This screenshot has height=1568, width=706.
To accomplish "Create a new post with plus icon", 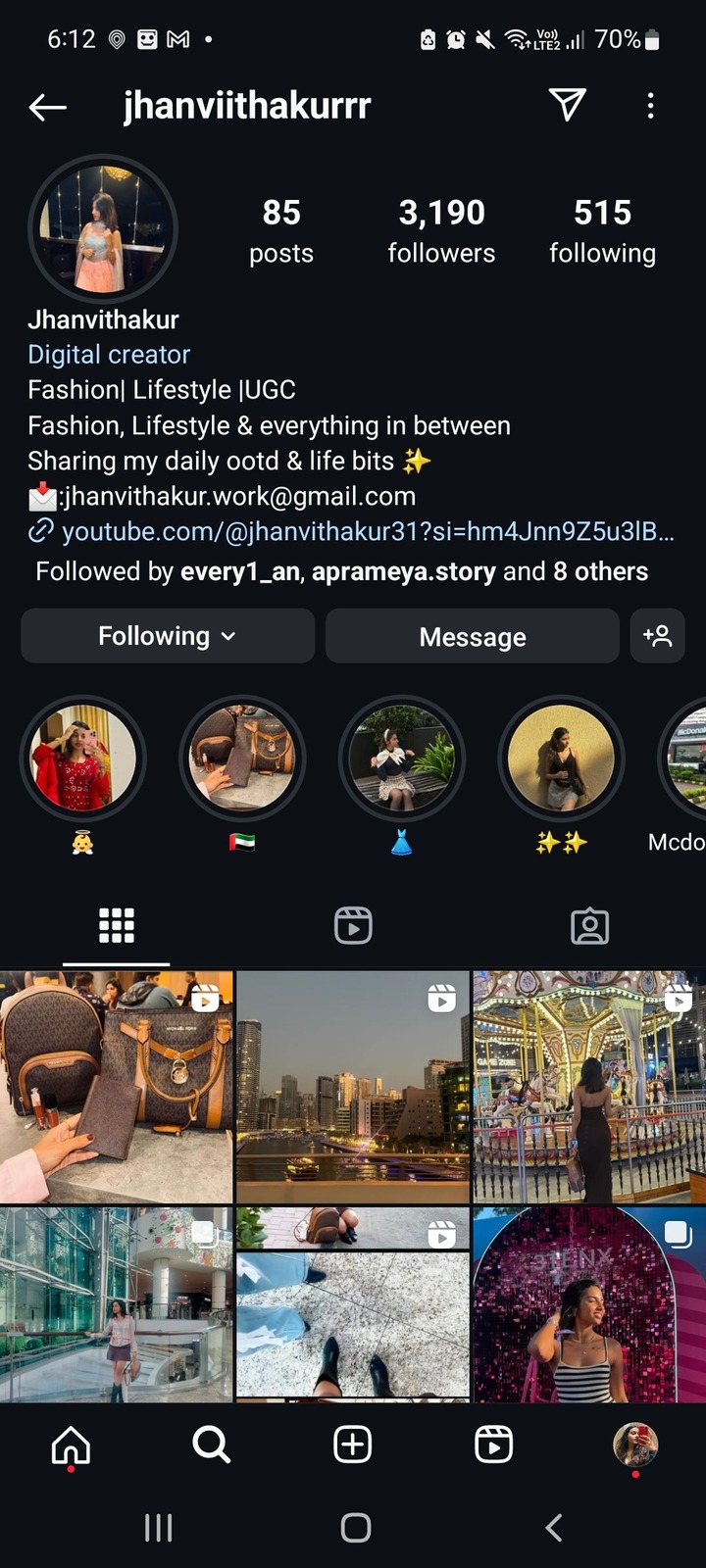I will click(x=353, y=1445).
